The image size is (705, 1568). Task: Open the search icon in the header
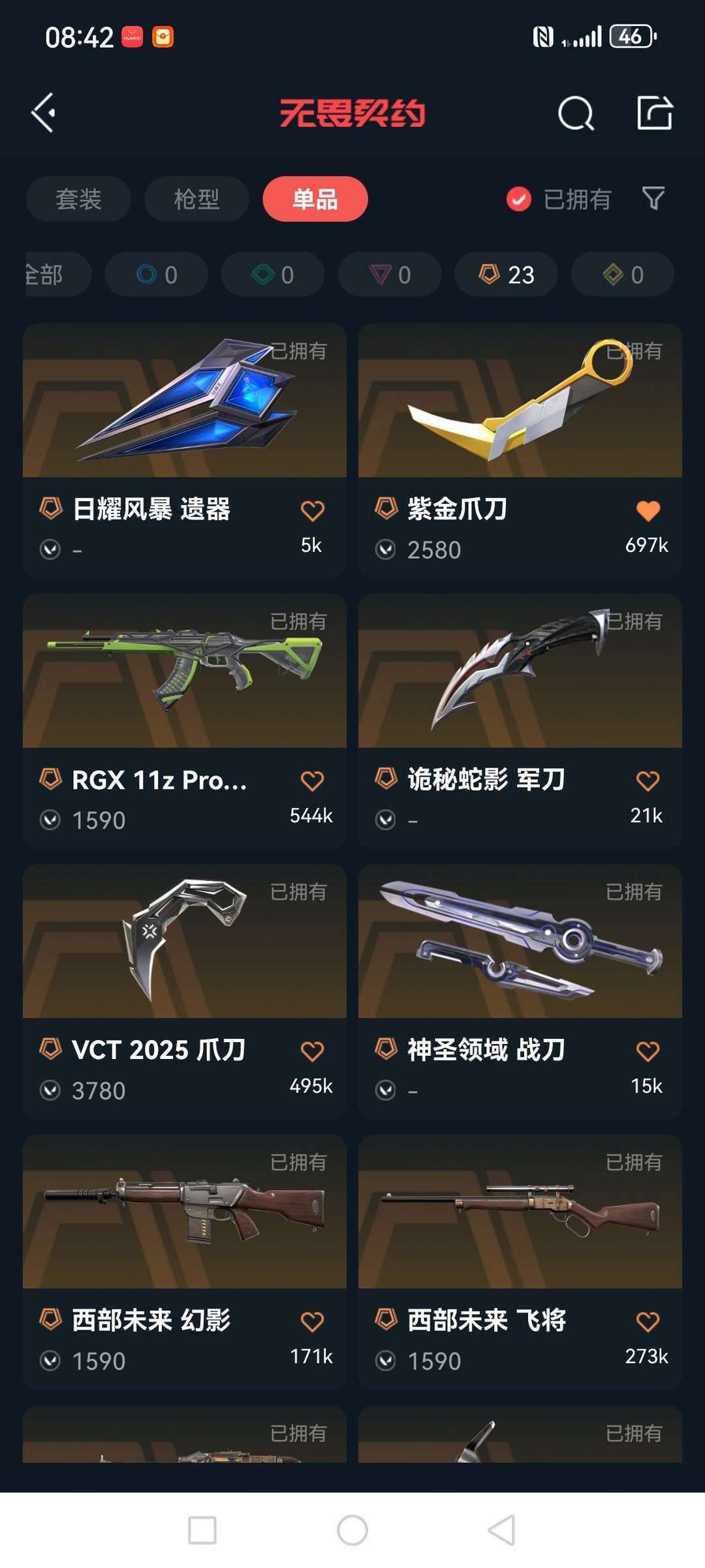click(x=575, y=114)
